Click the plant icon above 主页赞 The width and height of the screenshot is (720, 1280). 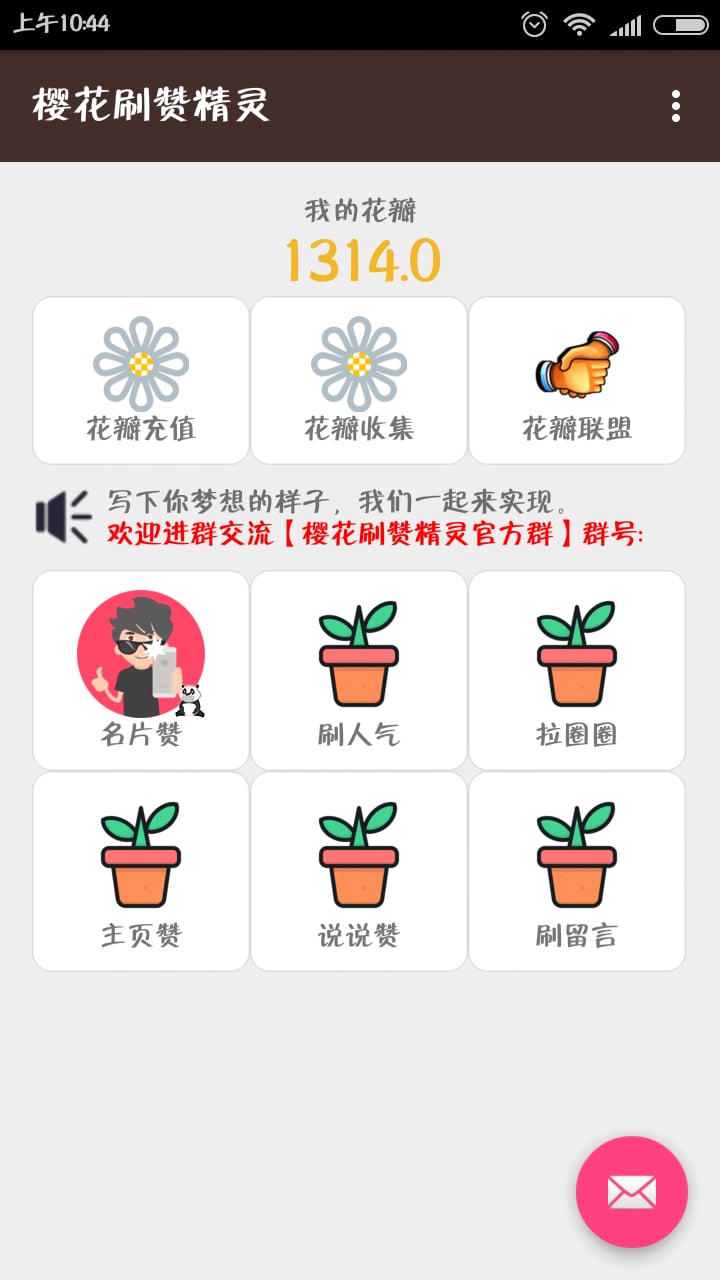(139, 855)
